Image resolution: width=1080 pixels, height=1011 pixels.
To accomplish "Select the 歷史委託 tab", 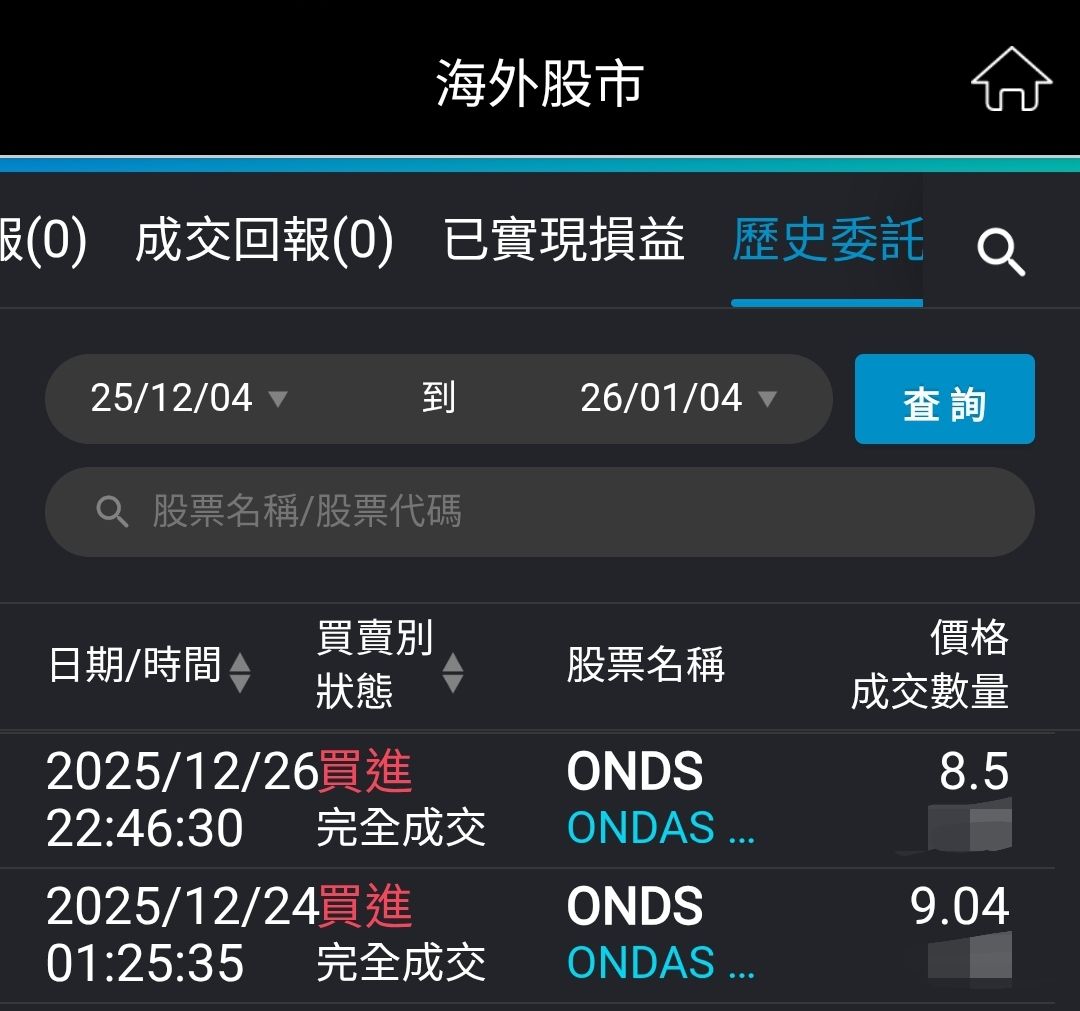I will tap(826, 241).
